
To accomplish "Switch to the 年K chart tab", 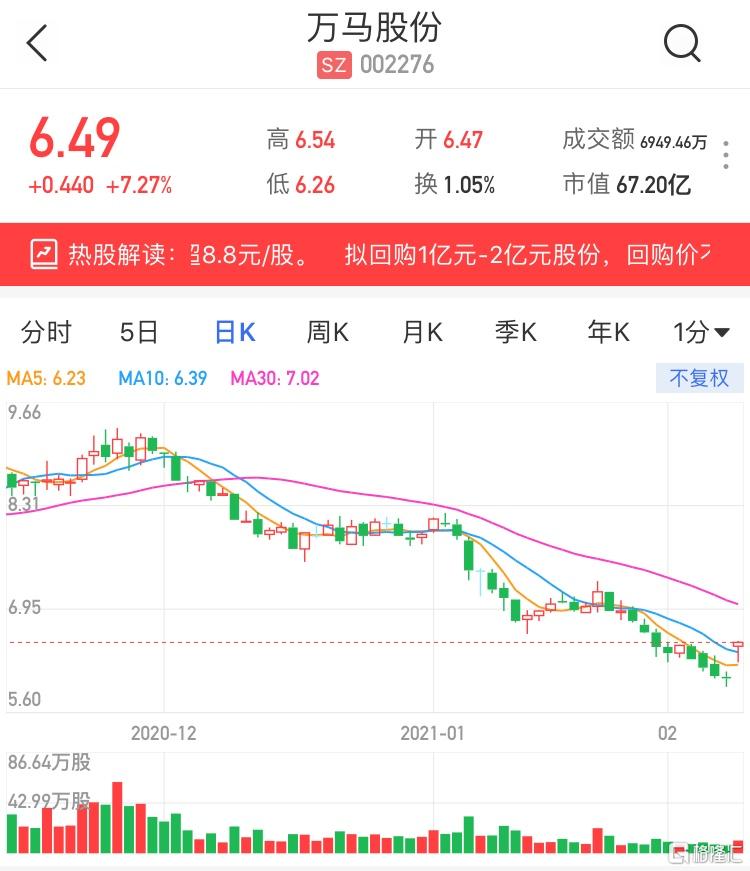I will (608, 332).
